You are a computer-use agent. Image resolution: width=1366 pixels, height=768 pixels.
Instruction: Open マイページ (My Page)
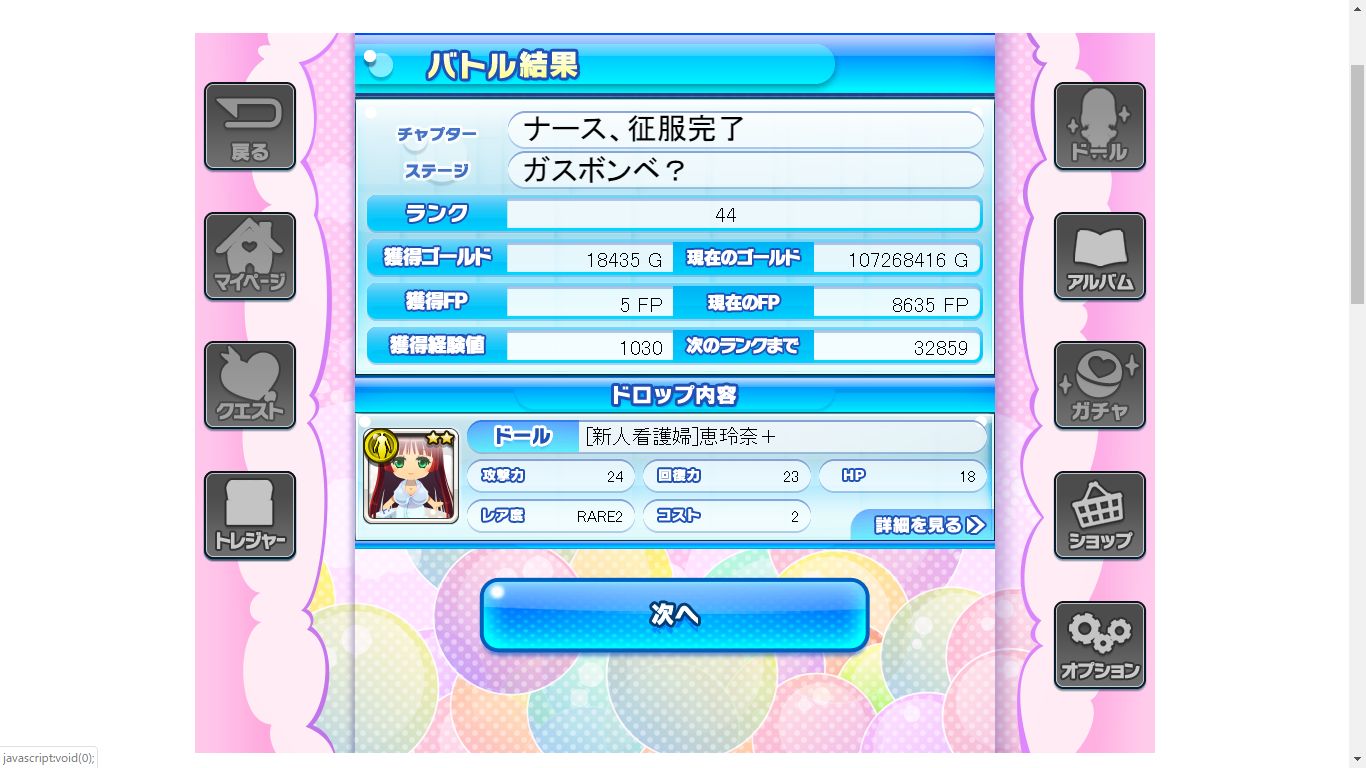pos(250,256)
